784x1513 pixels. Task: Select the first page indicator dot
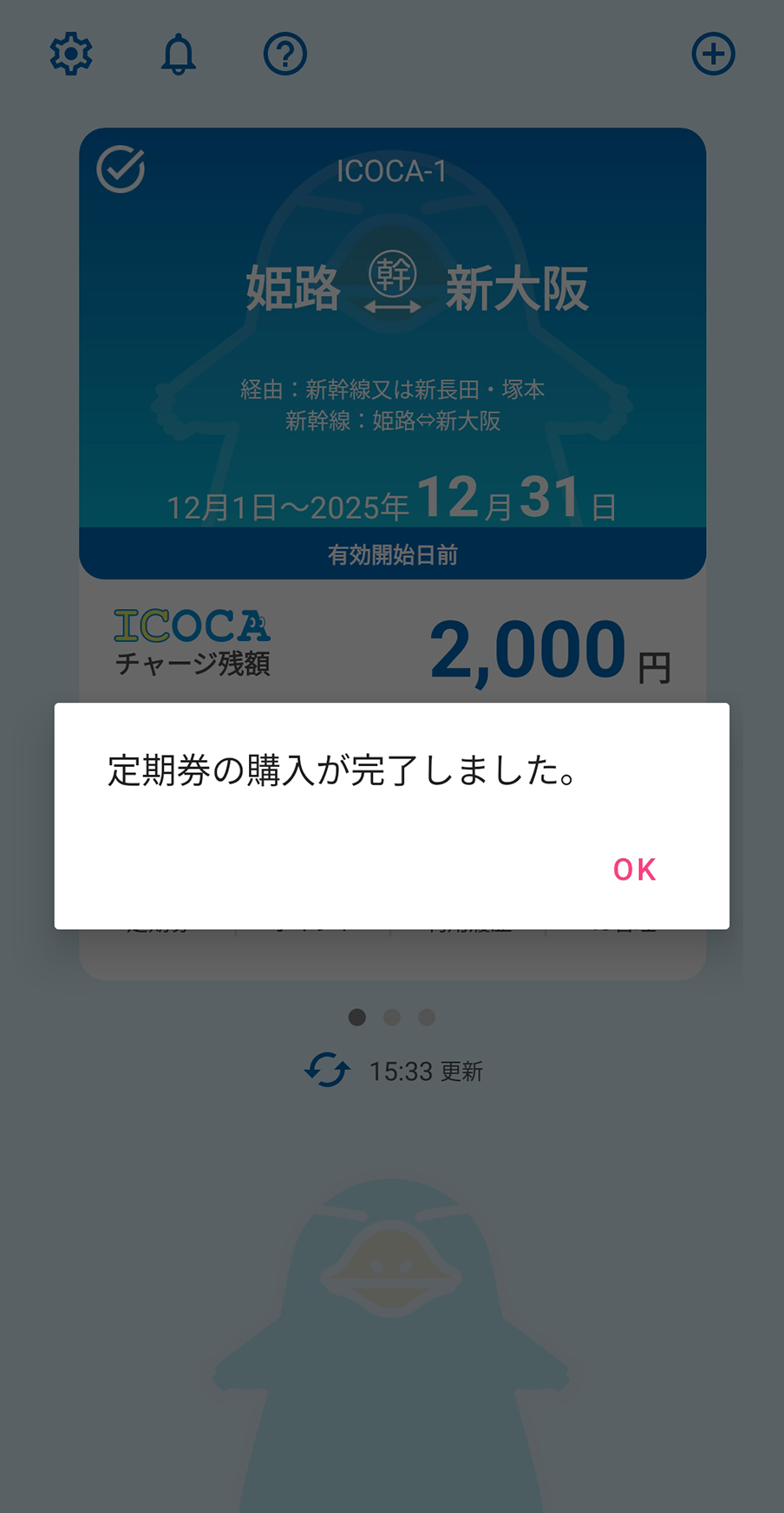pos(357,1017)
